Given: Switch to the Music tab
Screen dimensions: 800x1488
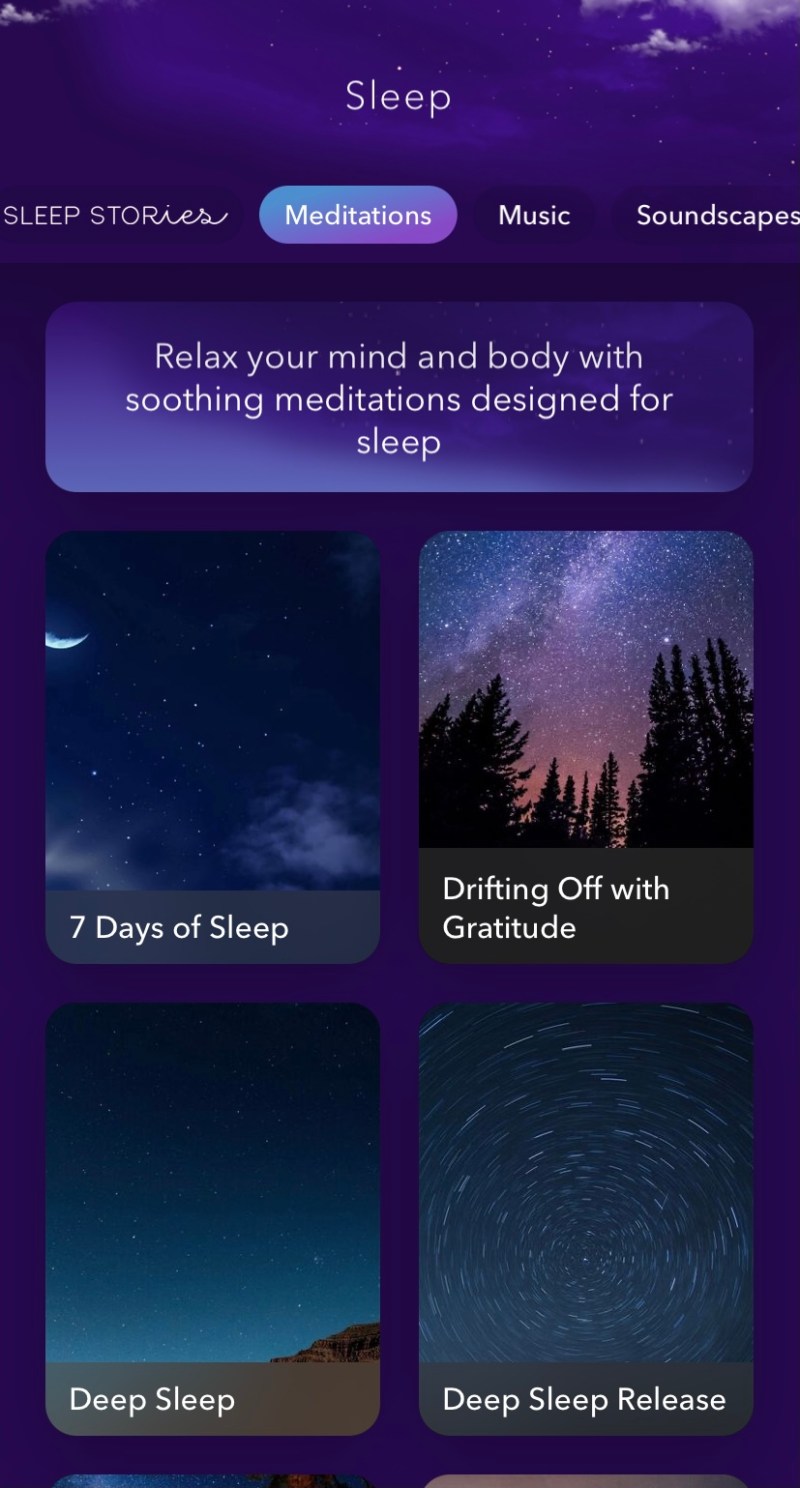Looking at the screenshot, I should (534, 215).
